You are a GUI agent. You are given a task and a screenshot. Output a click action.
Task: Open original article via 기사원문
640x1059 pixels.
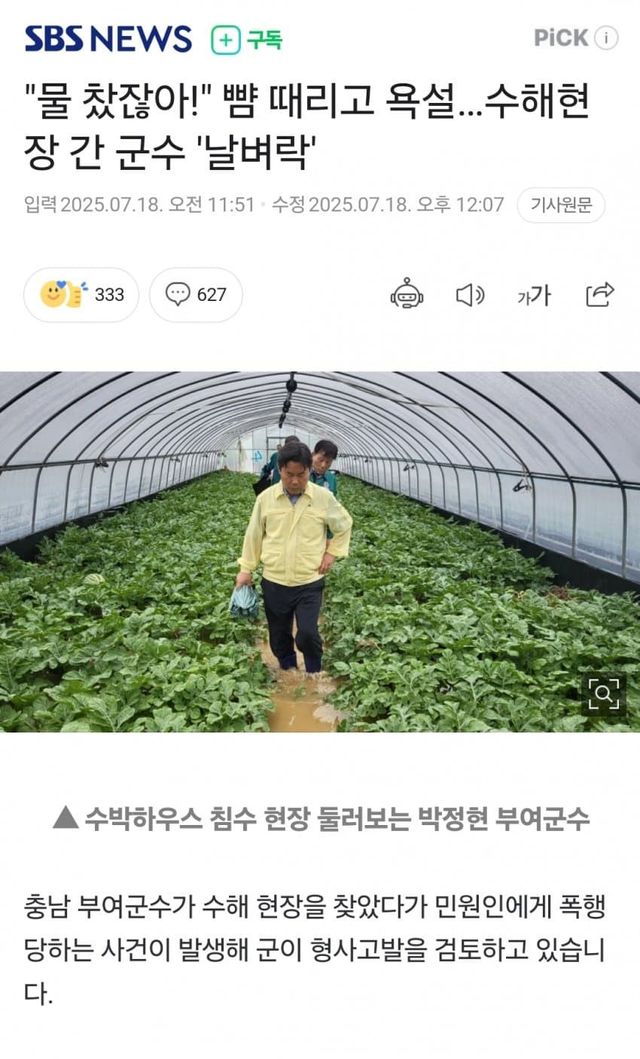561,205
